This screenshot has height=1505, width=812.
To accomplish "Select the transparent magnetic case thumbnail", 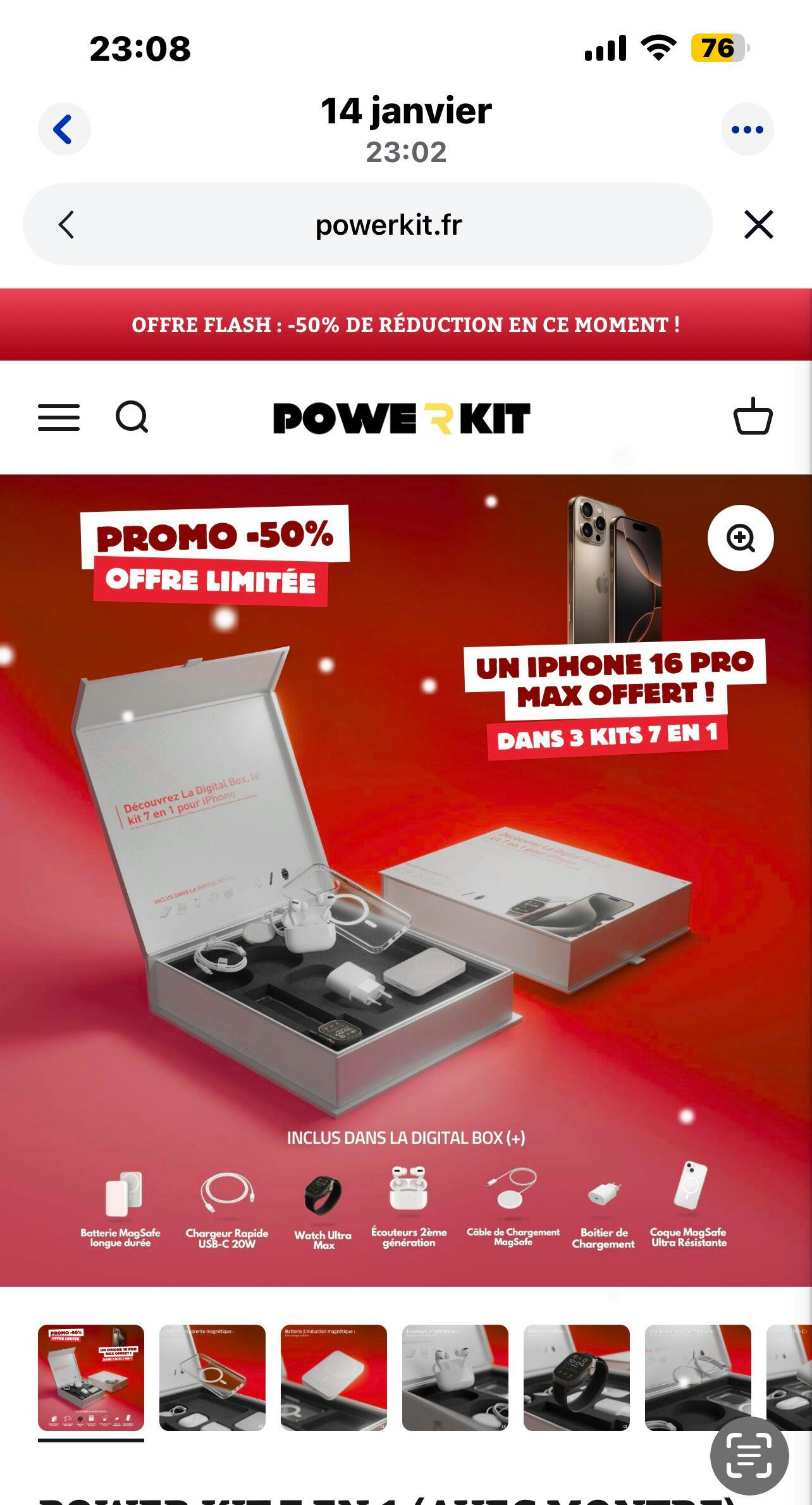I will (x=212, y=1377).
